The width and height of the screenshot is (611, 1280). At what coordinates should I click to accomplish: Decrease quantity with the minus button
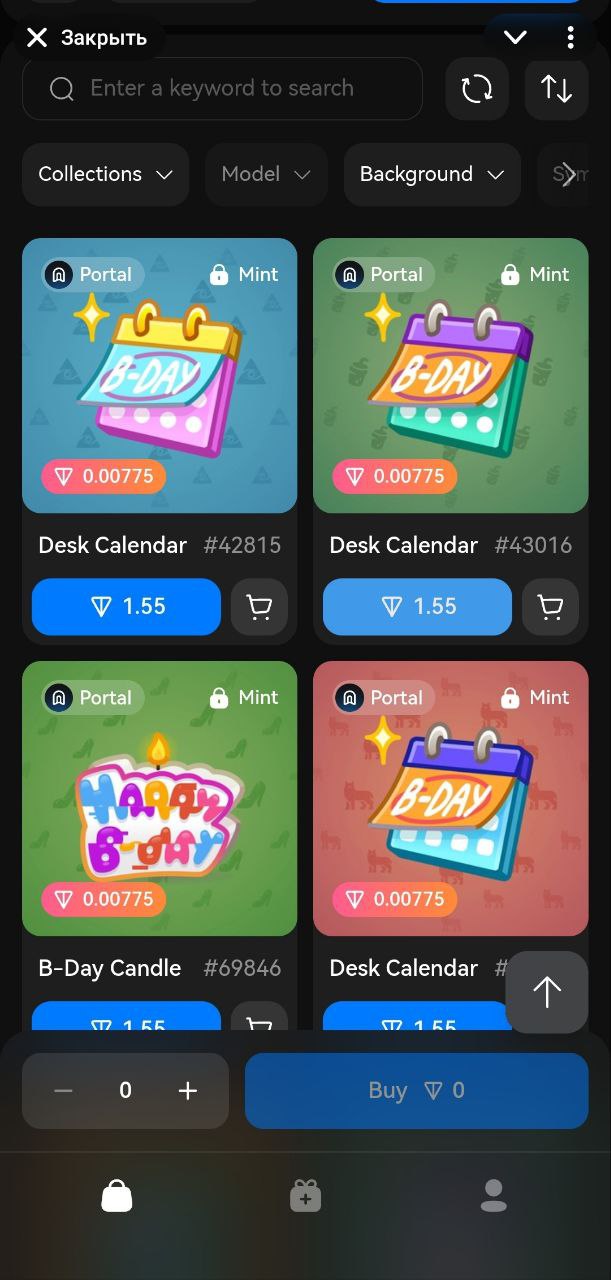63,1091
